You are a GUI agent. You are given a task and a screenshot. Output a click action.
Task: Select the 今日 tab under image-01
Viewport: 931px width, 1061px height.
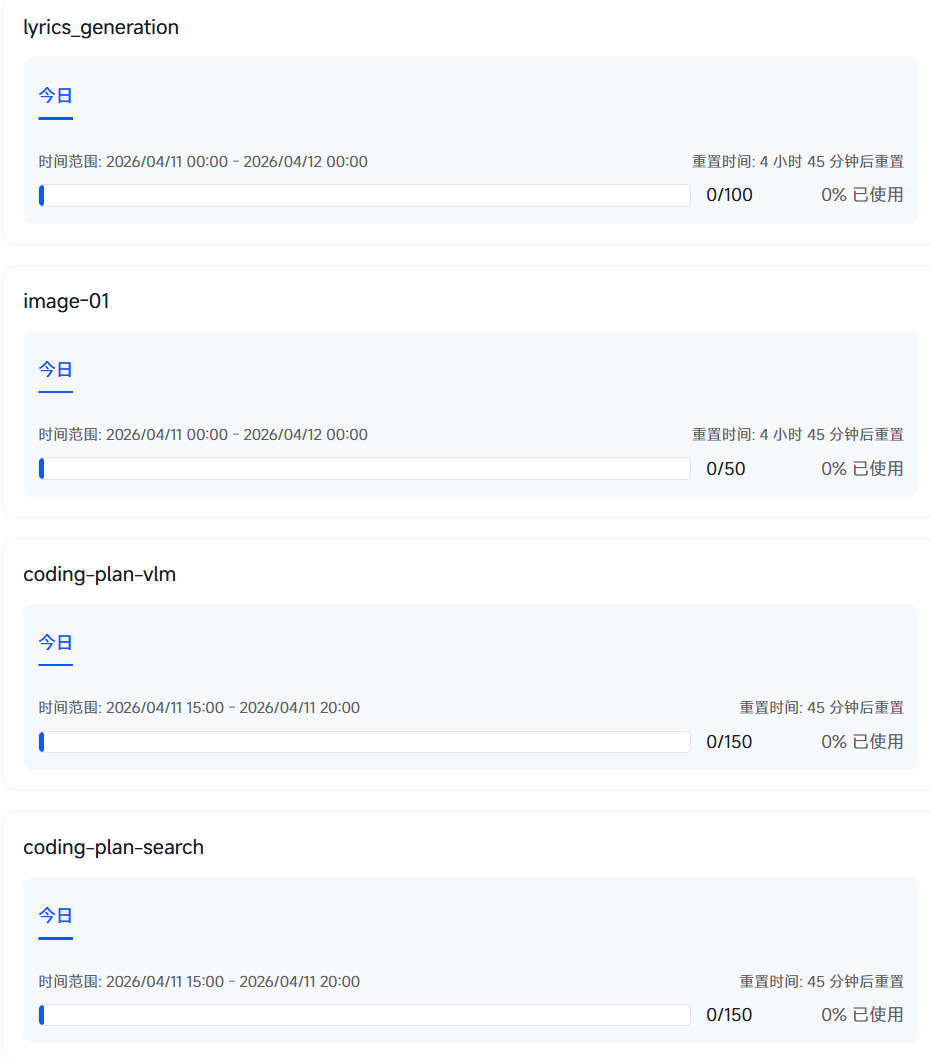pyautogui.click(x=55, y=369)
